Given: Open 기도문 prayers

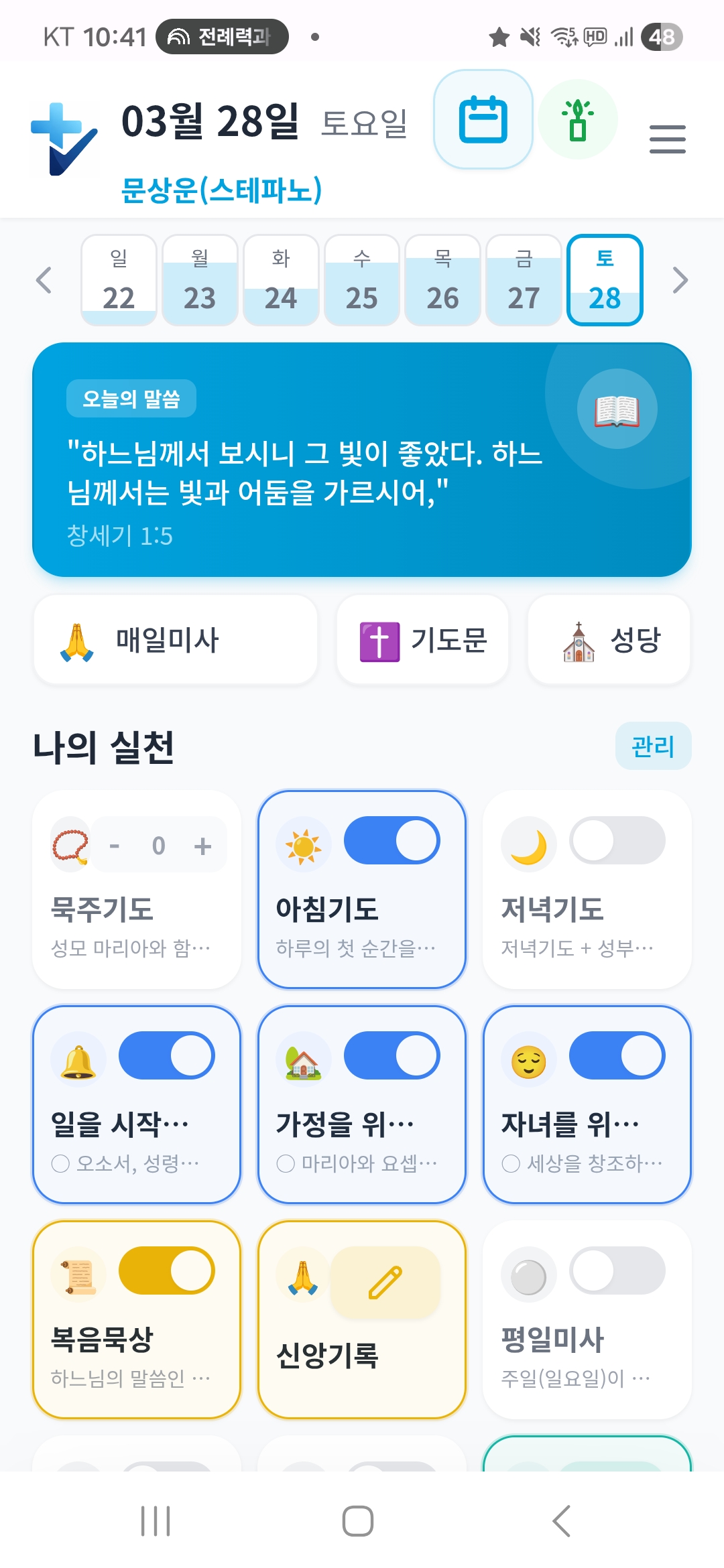Looking at the screenshot, I should [x=422, y=640].
